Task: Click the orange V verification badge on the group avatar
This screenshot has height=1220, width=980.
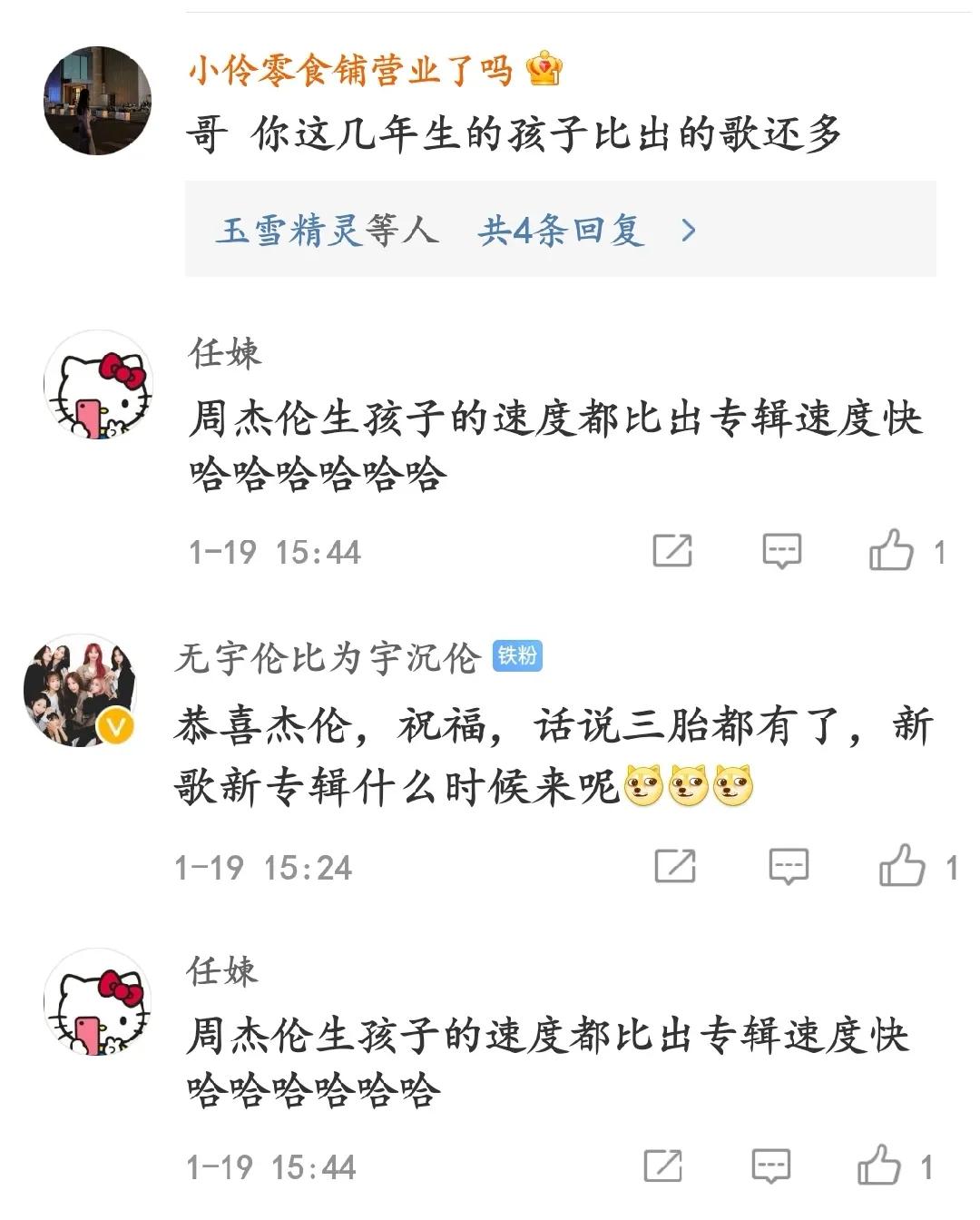Action: pyautogui.click(x=113, y=723)
